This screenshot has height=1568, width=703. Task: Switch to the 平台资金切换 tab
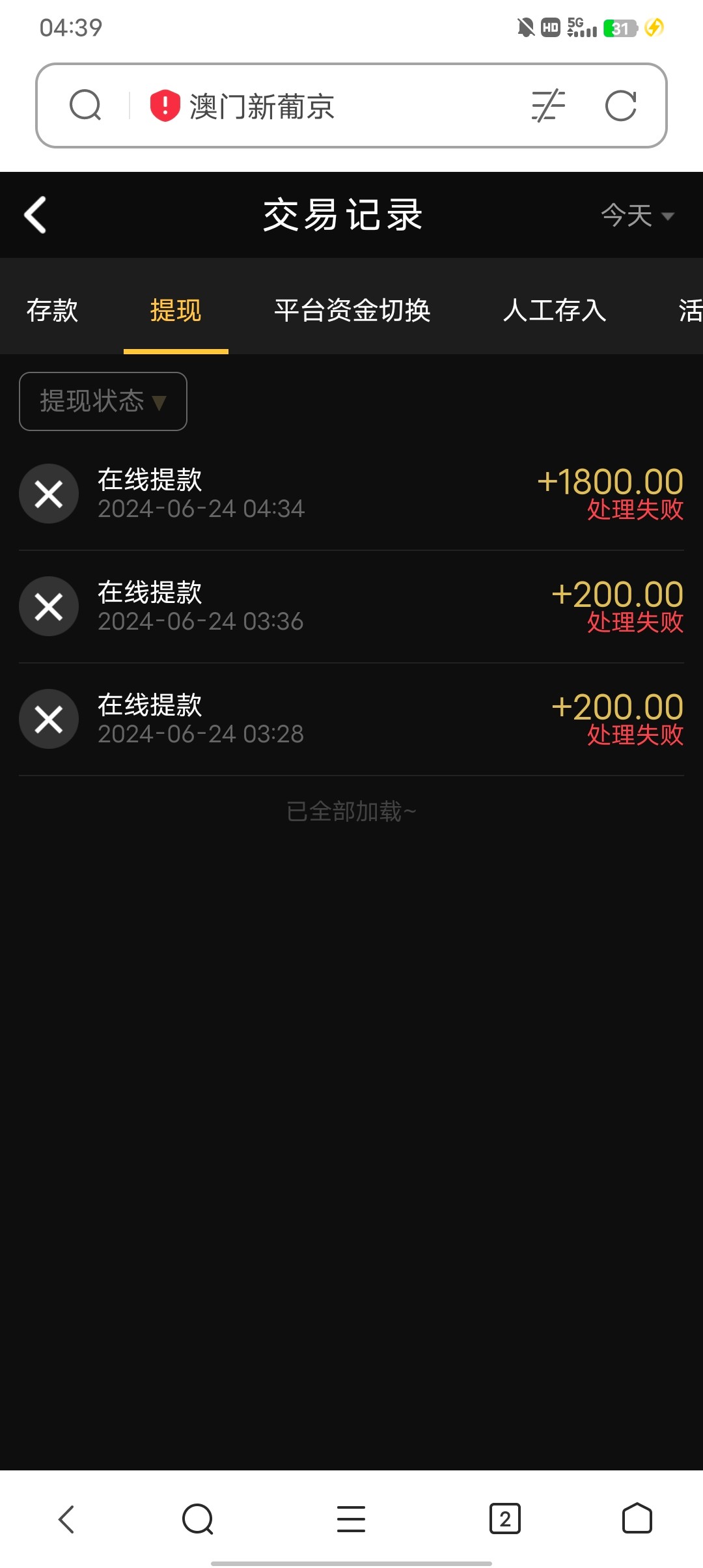pos(352,310)
